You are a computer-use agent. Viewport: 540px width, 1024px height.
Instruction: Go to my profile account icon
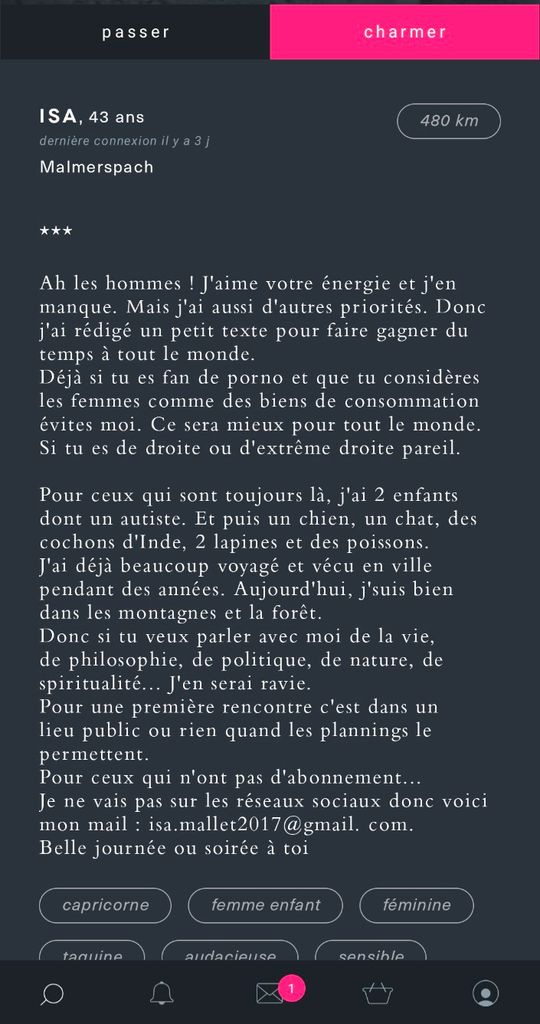[x=485, y=994]
